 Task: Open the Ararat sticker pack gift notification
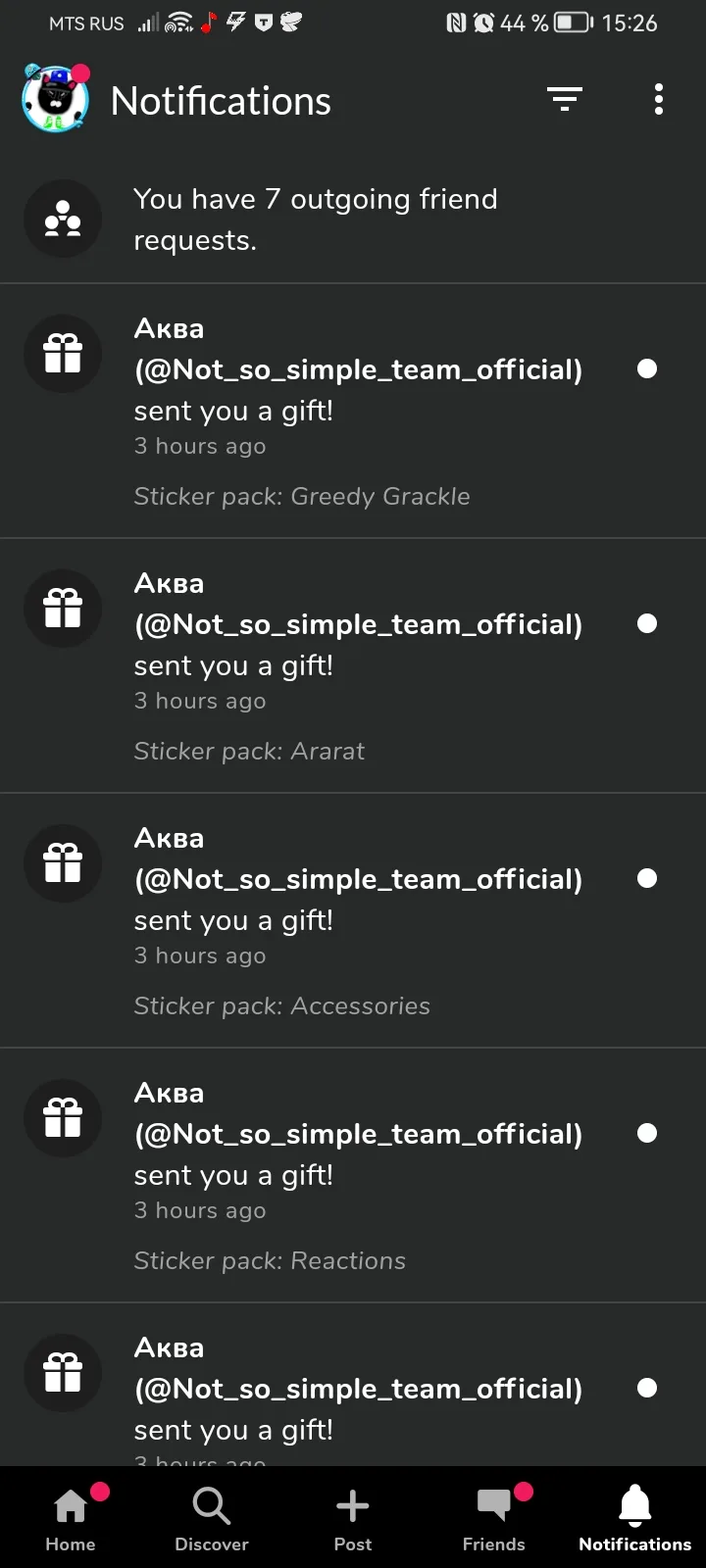tap(353, 666)
